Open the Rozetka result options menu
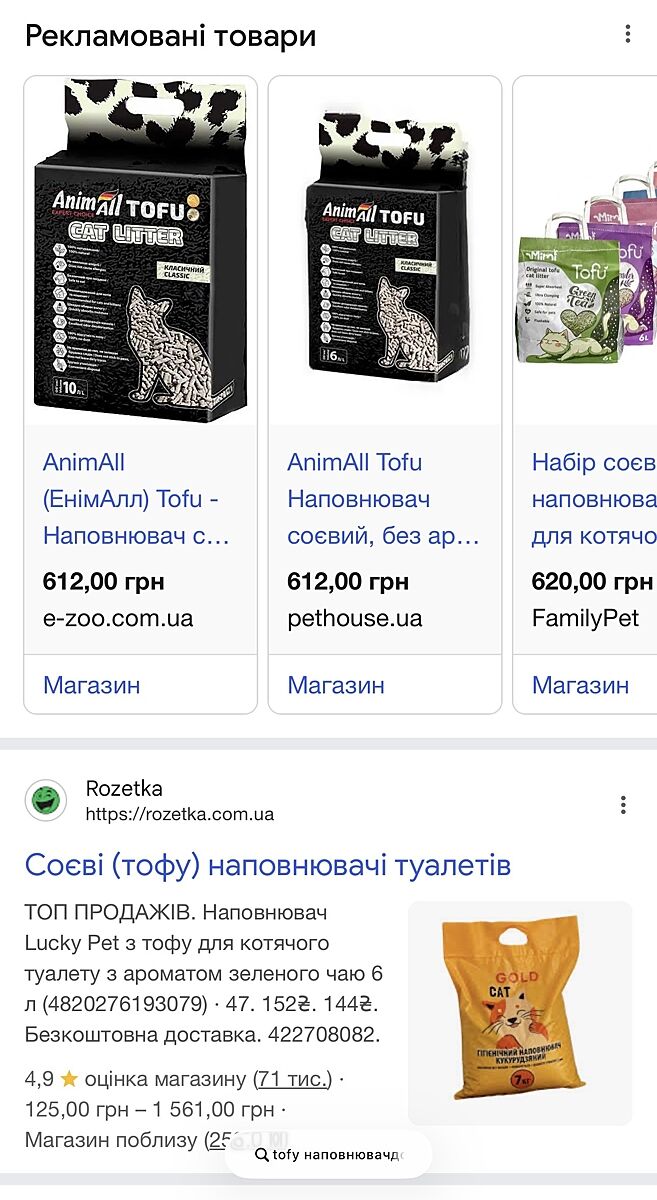The width and height of the screenshot is (657, 1200). pyautogui.click(x=623, y=805)
